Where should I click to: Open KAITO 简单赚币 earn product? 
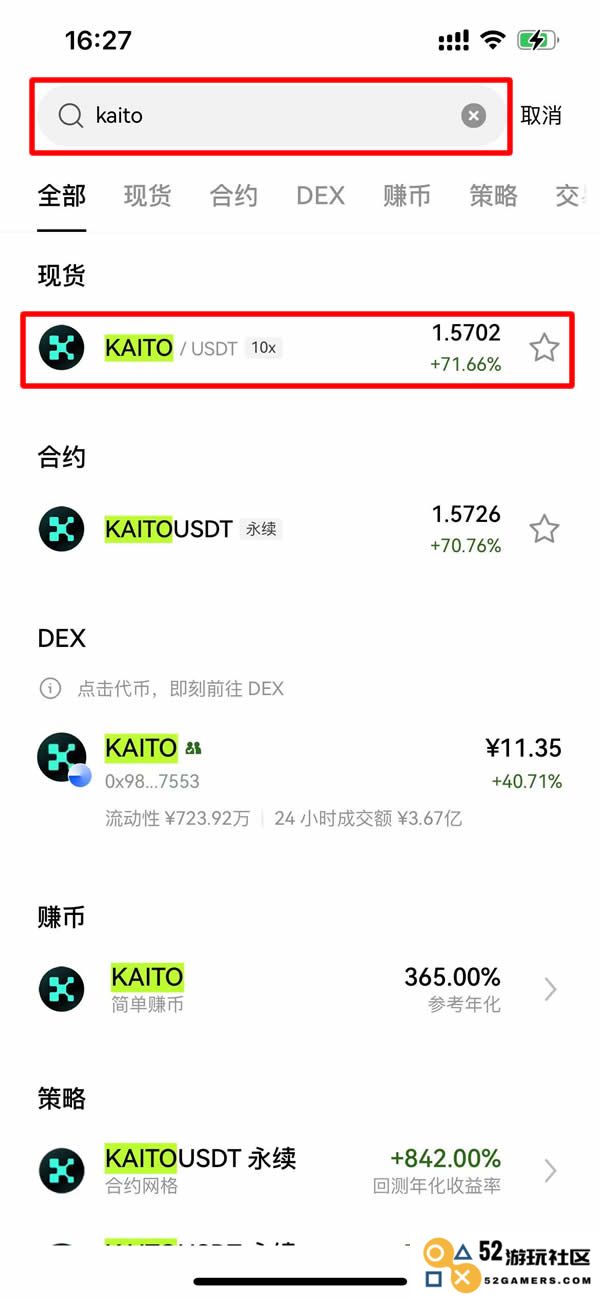point(300,989)
